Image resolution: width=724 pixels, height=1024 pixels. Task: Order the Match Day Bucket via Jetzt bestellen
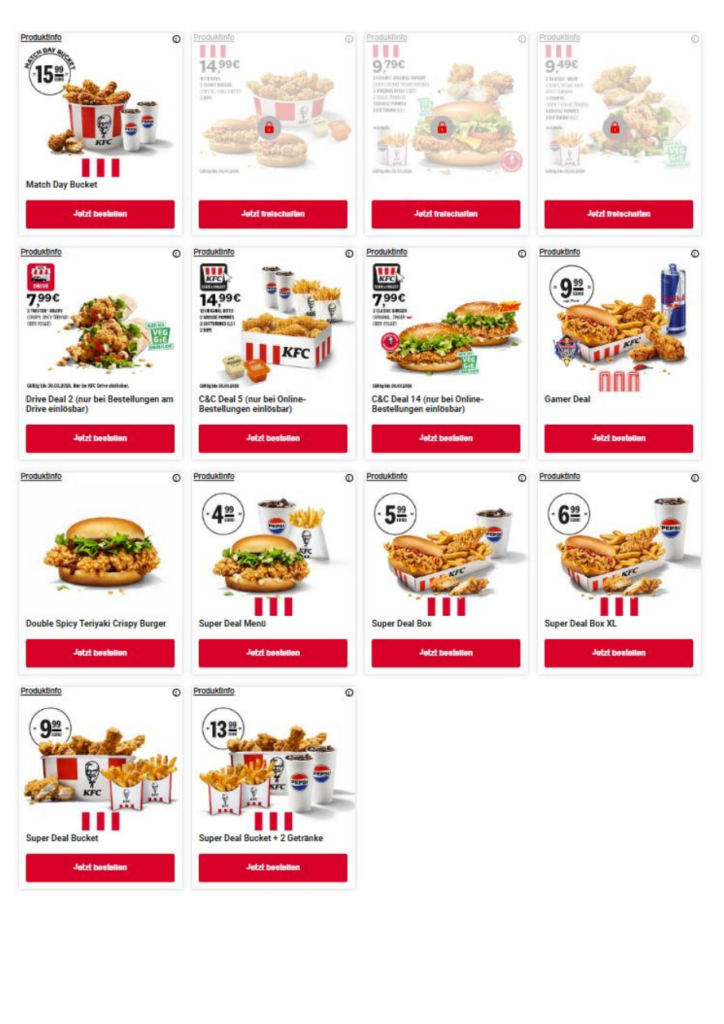[x=99, y=213]
